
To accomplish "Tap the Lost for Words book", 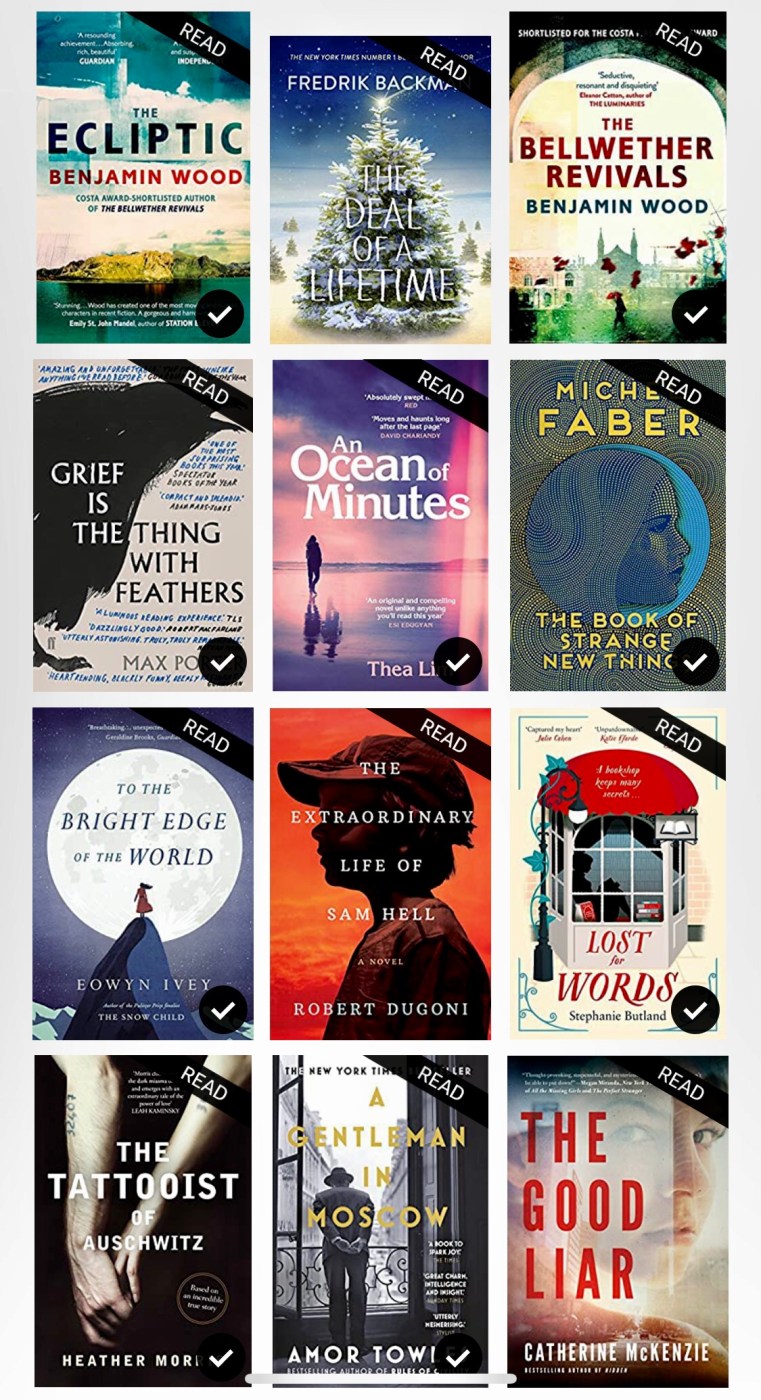I will point(617,873).
